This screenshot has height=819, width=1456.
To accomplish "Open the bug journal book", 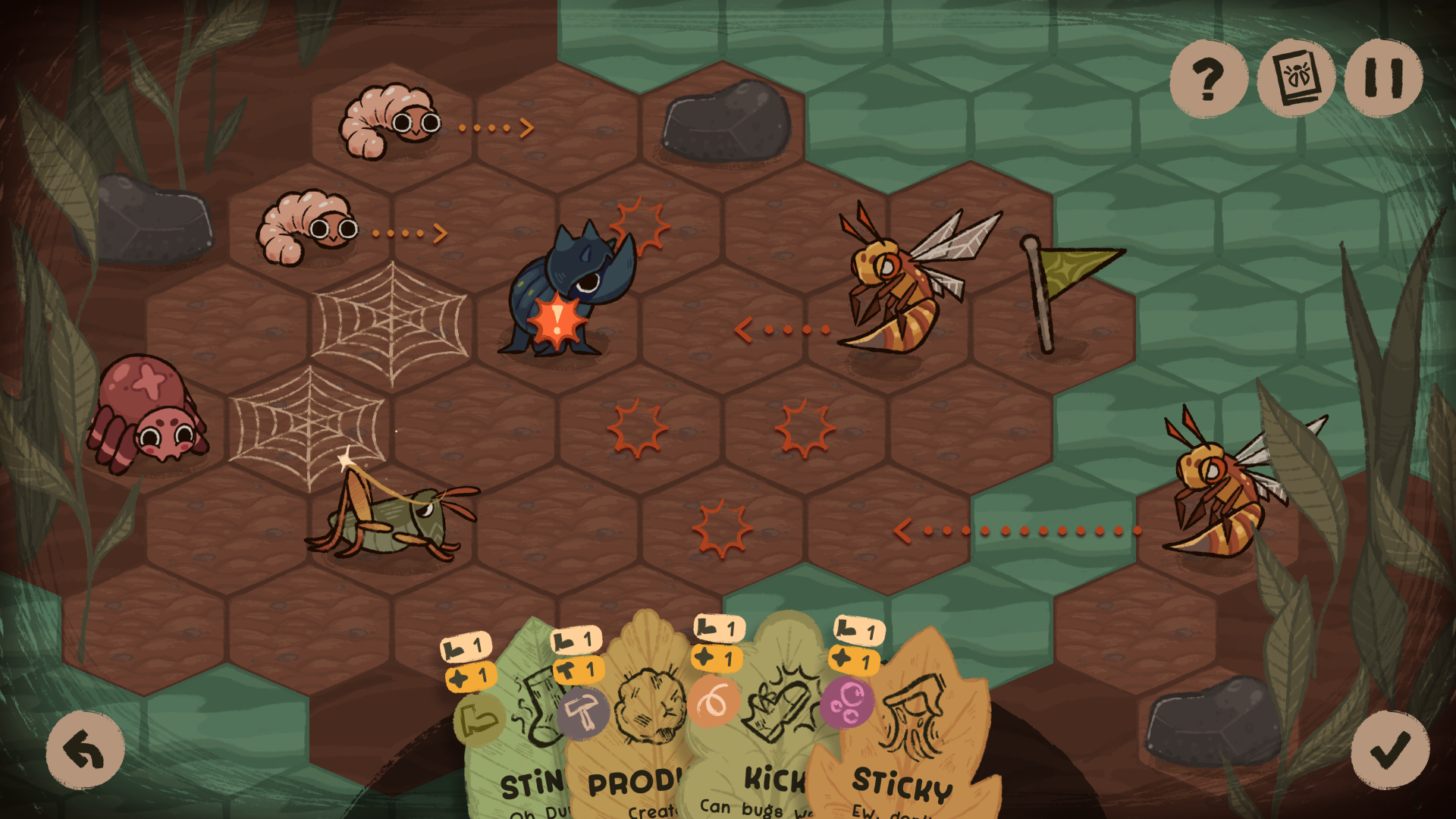I will click(1296, 79).
